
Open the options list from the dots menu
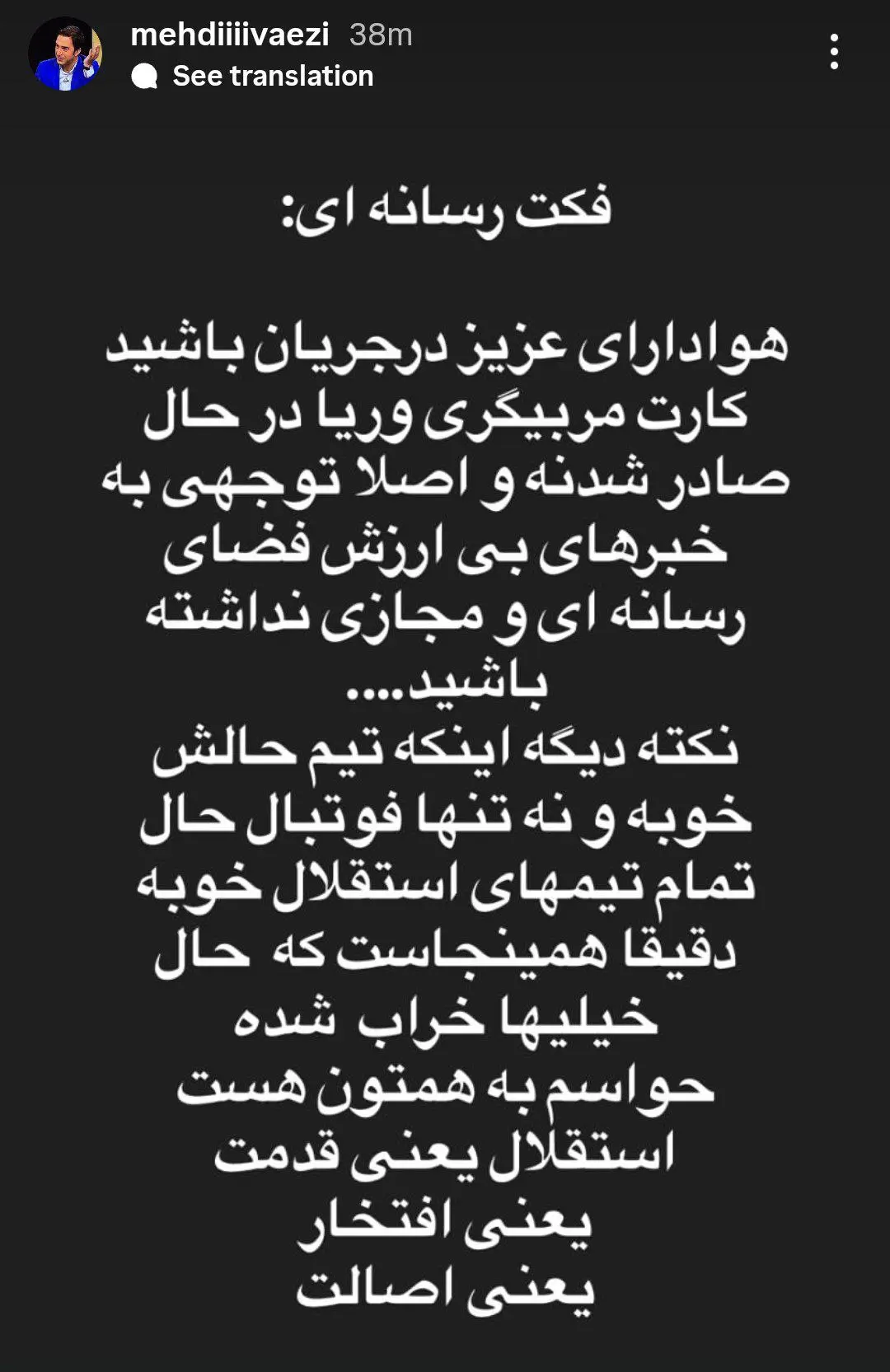pyautogui.click(x=835, y=49)
